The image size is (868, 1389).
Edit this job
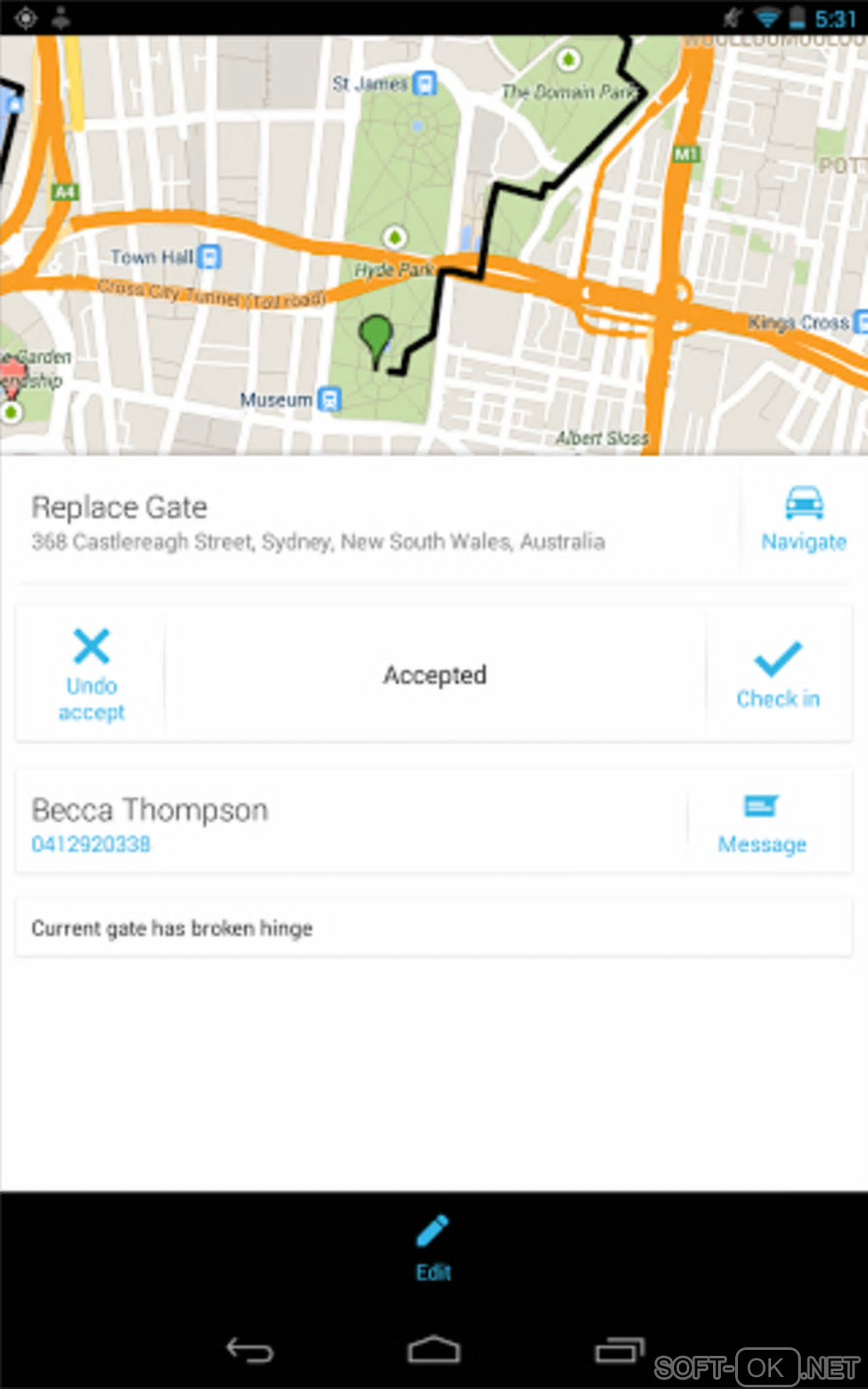pyautogui.click(x=433, y=1247)
